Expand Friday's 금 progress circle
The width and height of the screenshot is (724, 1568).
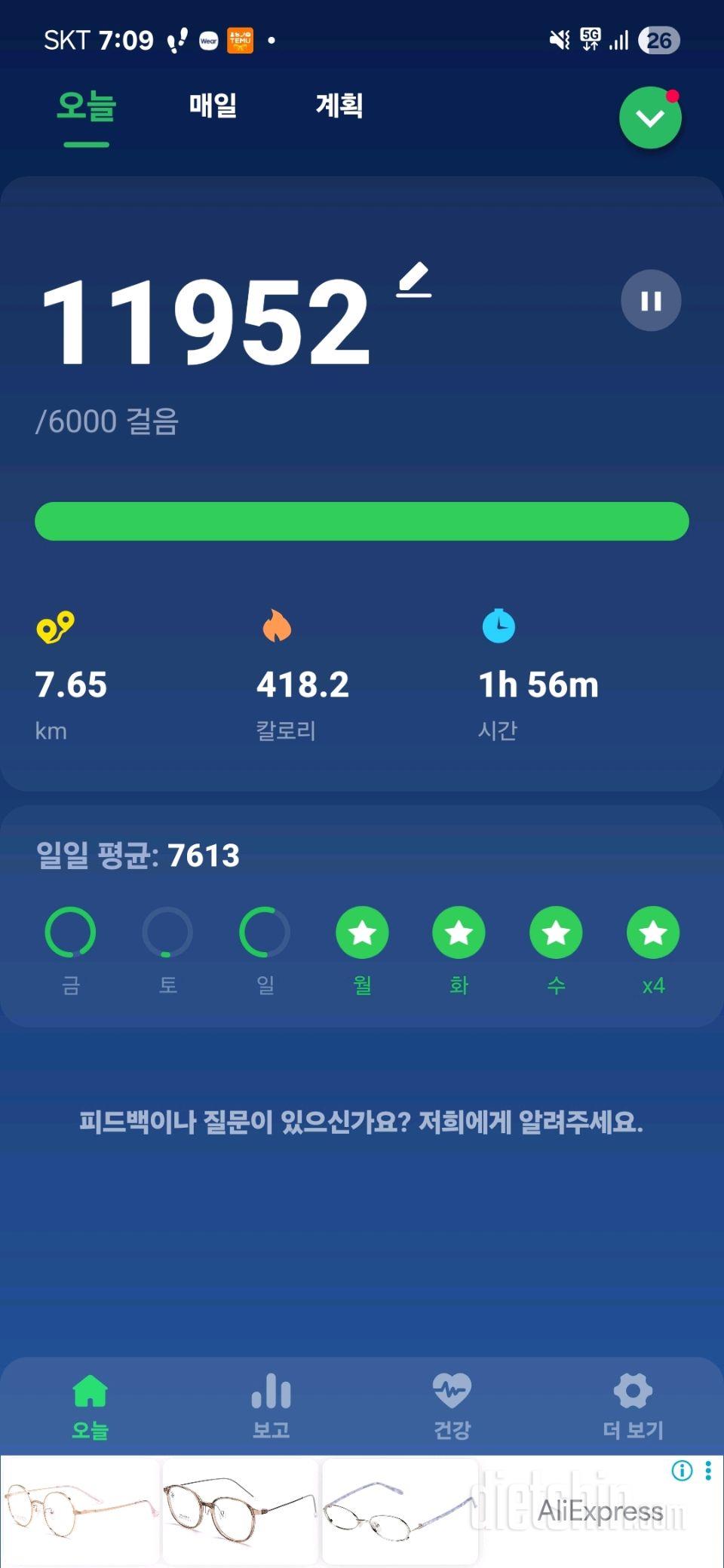click(x=70, y=933)
